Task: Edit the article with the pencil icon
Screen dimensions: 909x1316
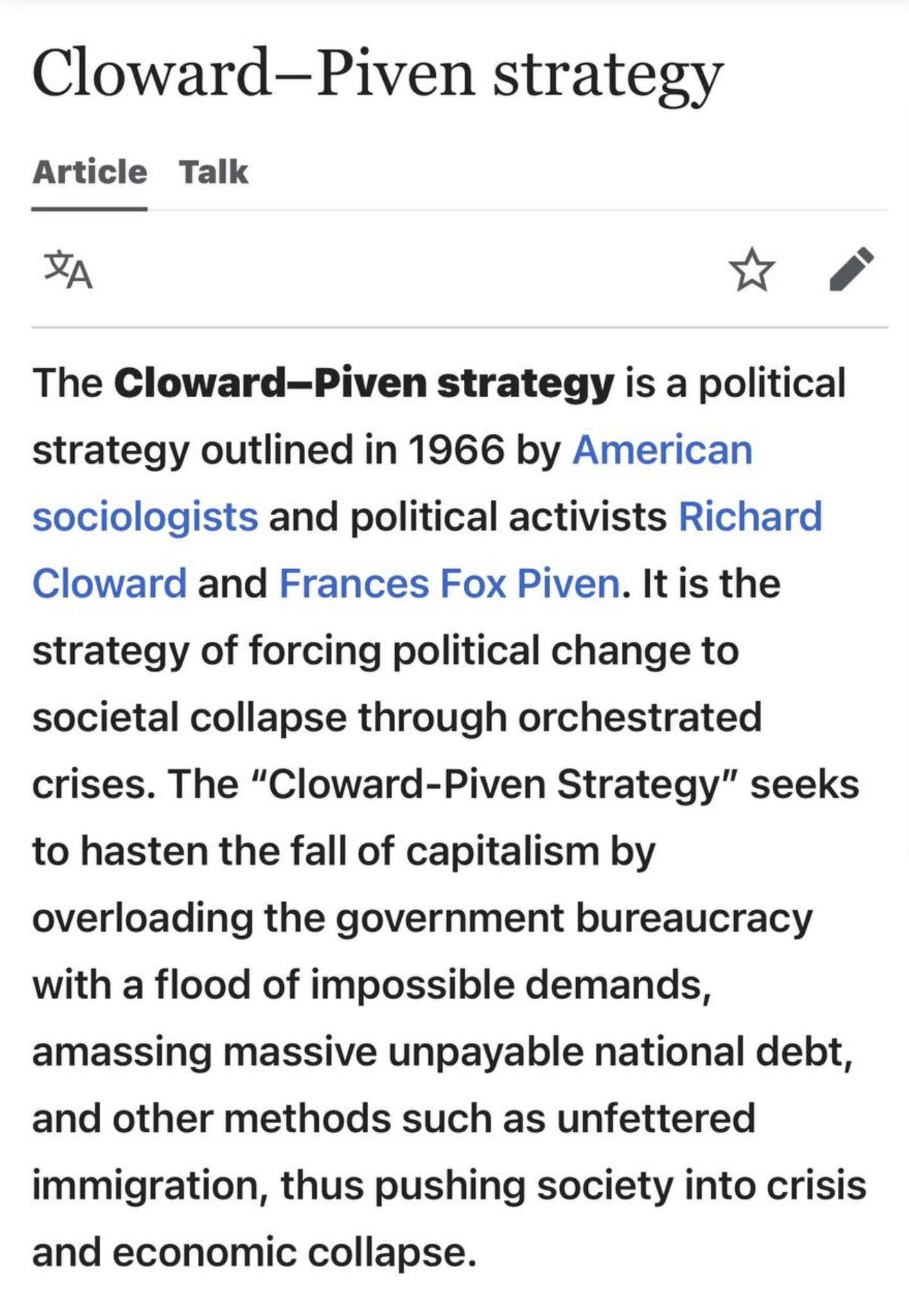Action: [851, 269]
